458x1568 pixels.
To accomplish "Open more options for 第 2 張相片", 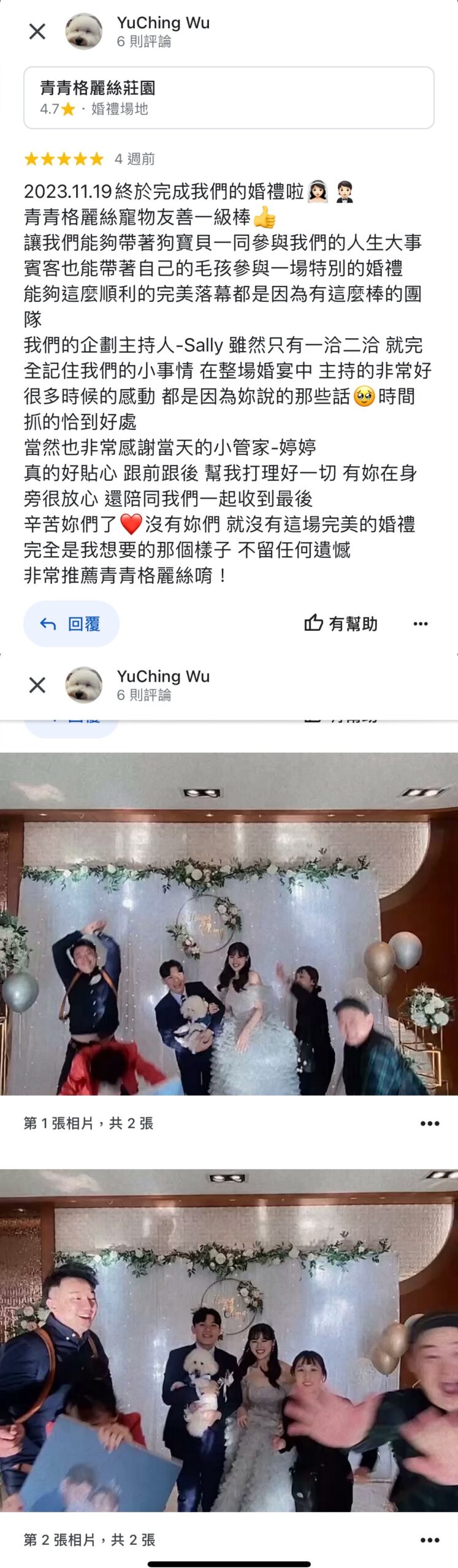I will point(429,1540).
